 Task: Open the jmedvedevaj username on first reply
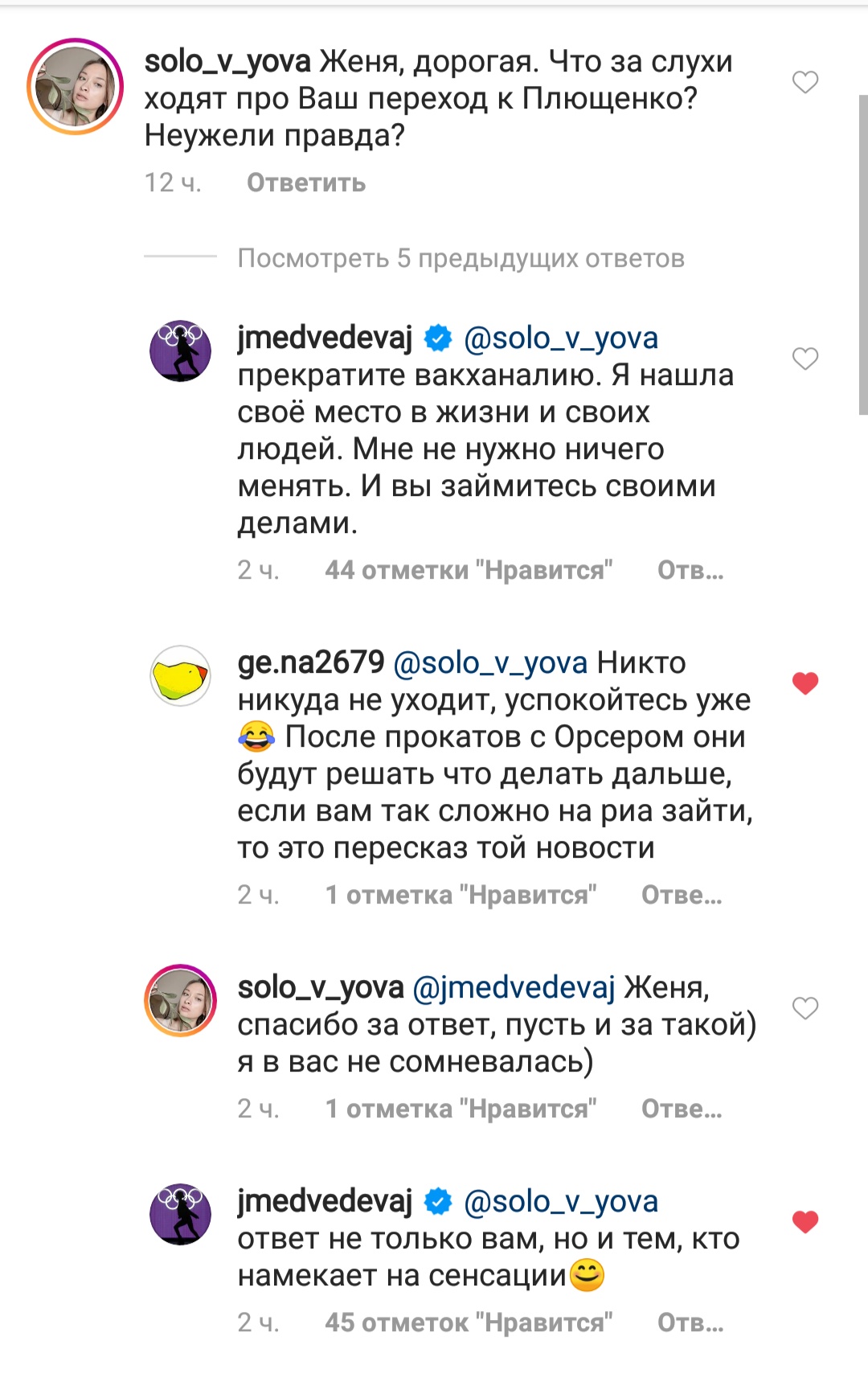tap(325, 338)
